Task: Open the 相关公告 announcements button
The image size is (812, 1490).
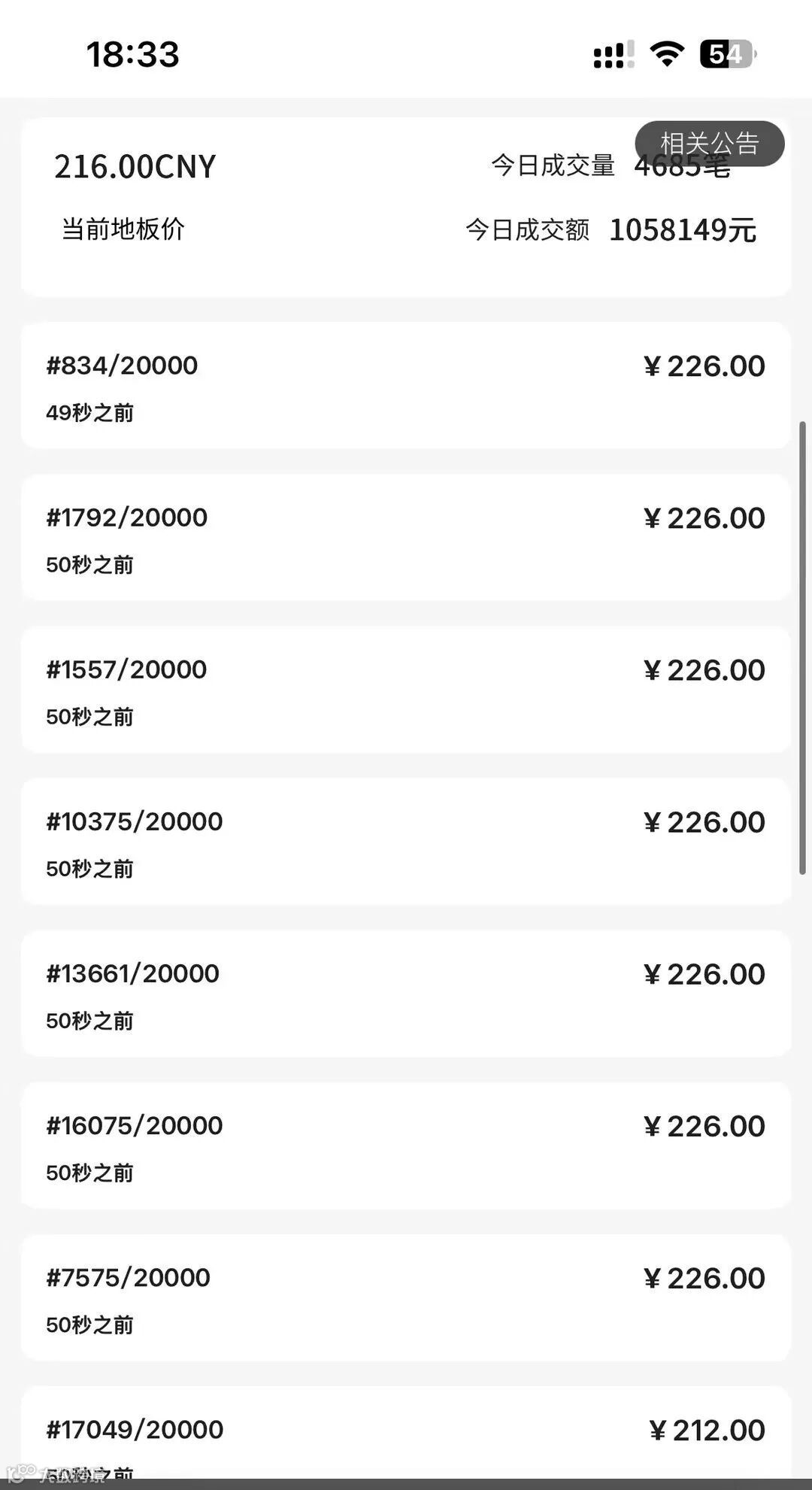Action: pyautogui.click(x=709, y=143)
